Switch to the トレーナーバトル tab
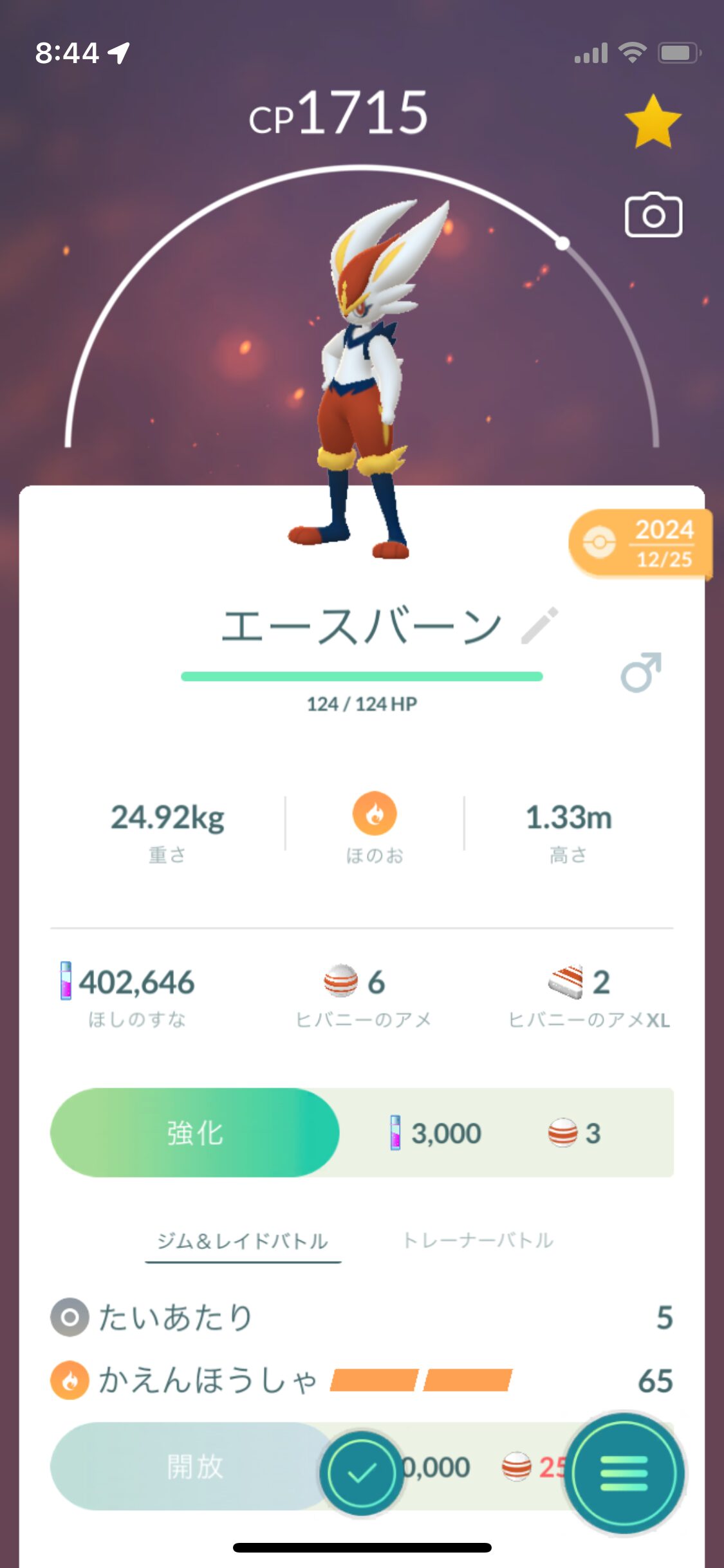The image size is (724, 1568). [x=478, y=1240]
